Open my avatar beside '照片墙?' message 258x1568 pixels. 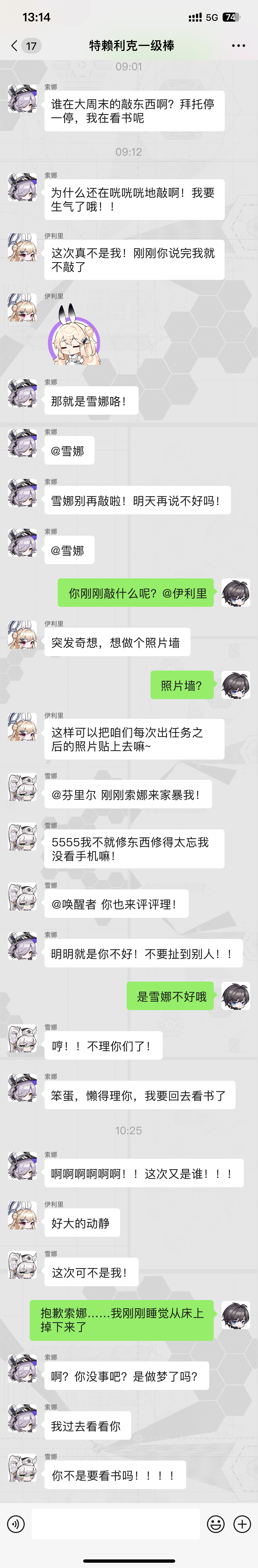click(236, 685)
